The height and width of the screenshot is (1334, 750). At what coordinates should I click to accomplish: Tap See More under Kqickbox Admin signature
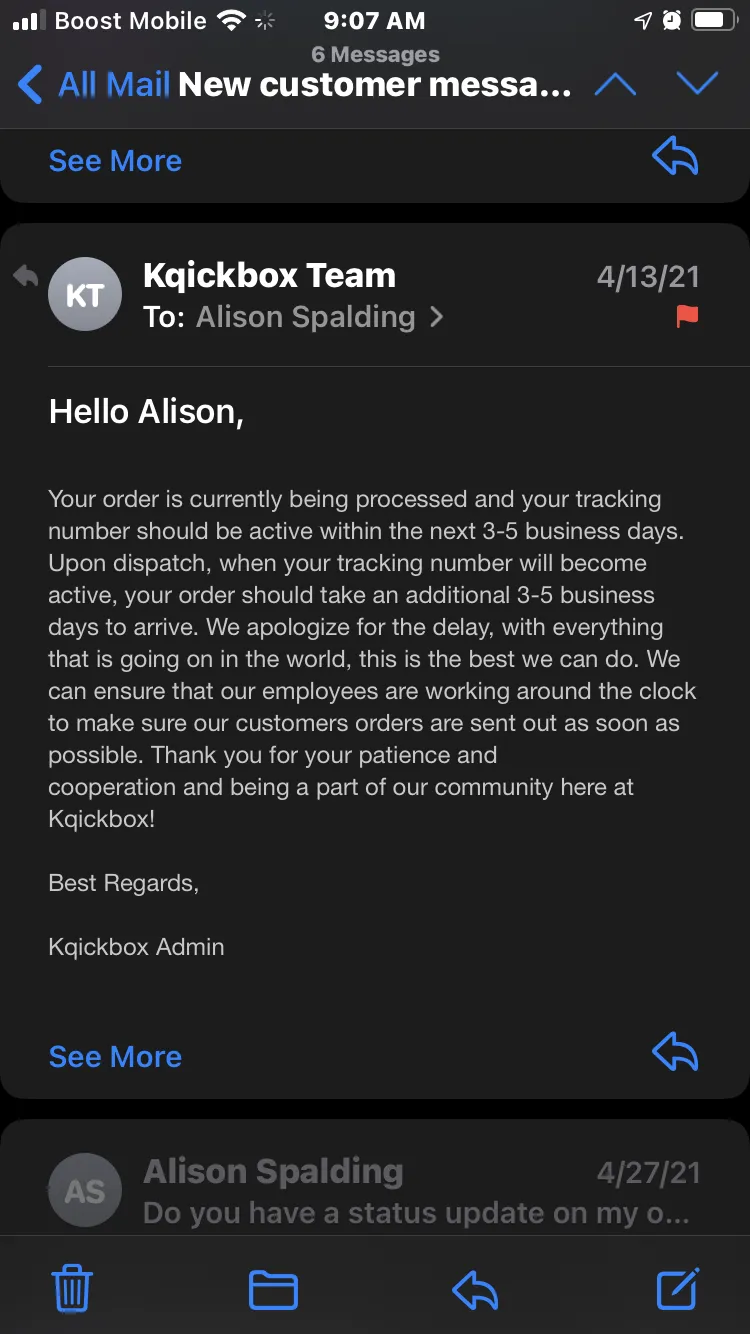pos(115,1056)
